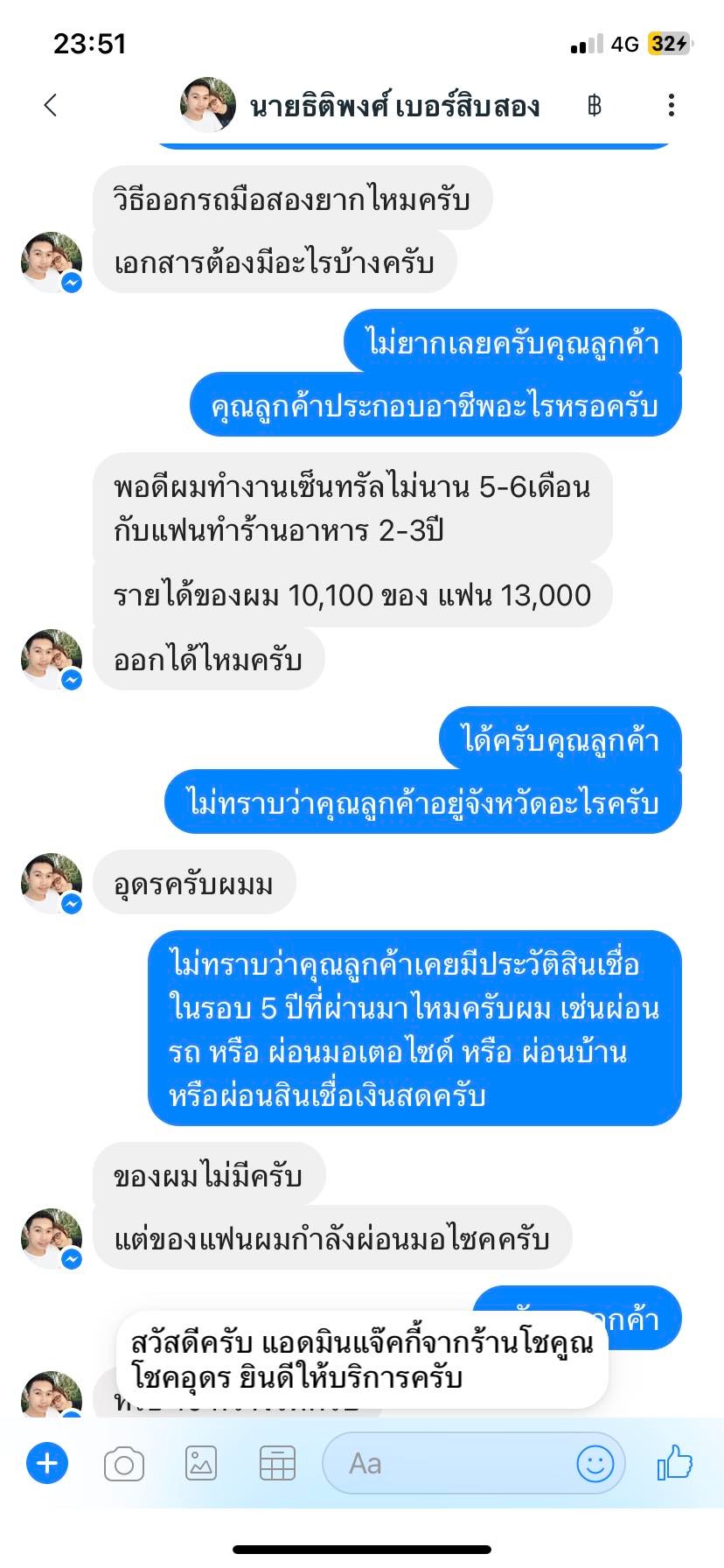
Task: Send a thumbs-up like
Action: pos(674,1462)
